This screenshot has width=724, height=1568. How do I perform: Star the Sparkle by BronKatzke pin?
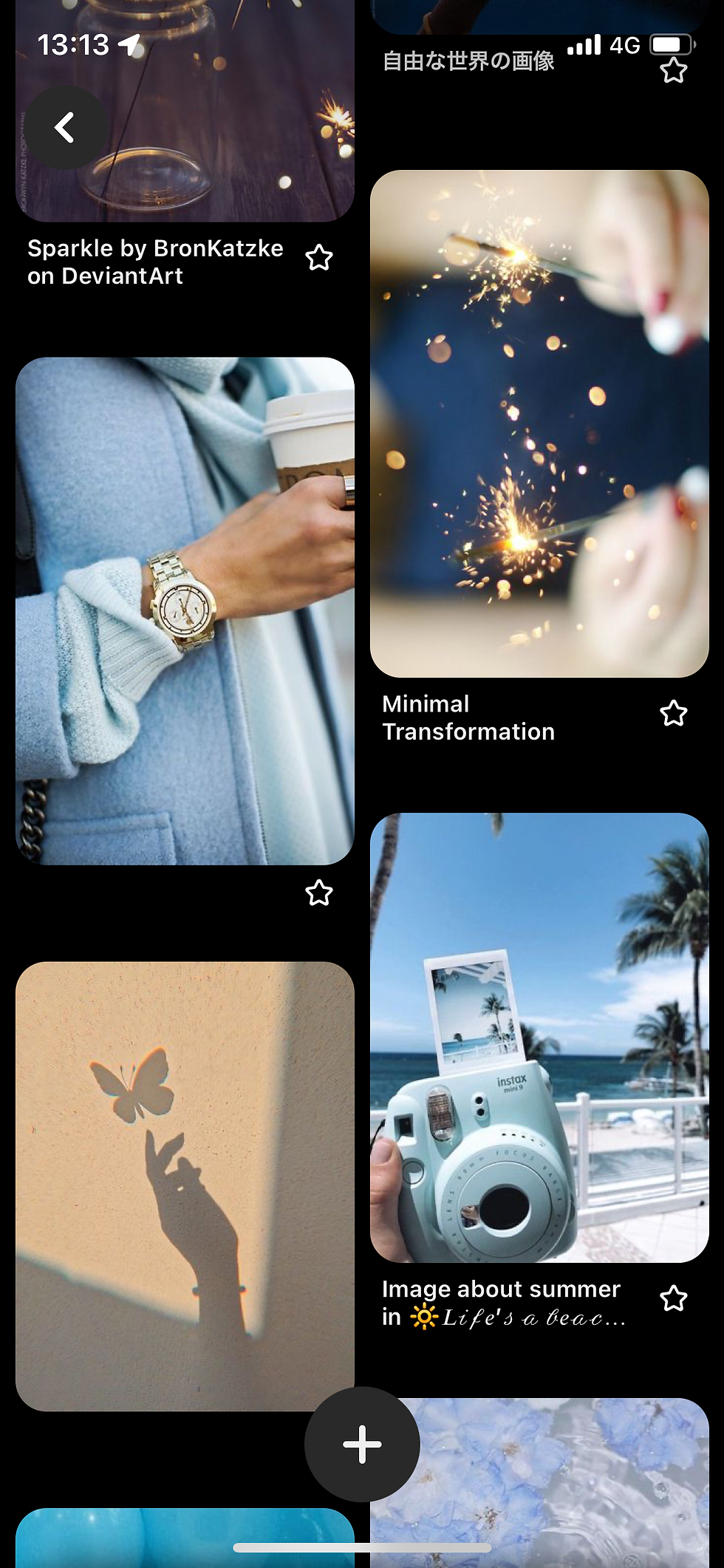click(319, 258)
